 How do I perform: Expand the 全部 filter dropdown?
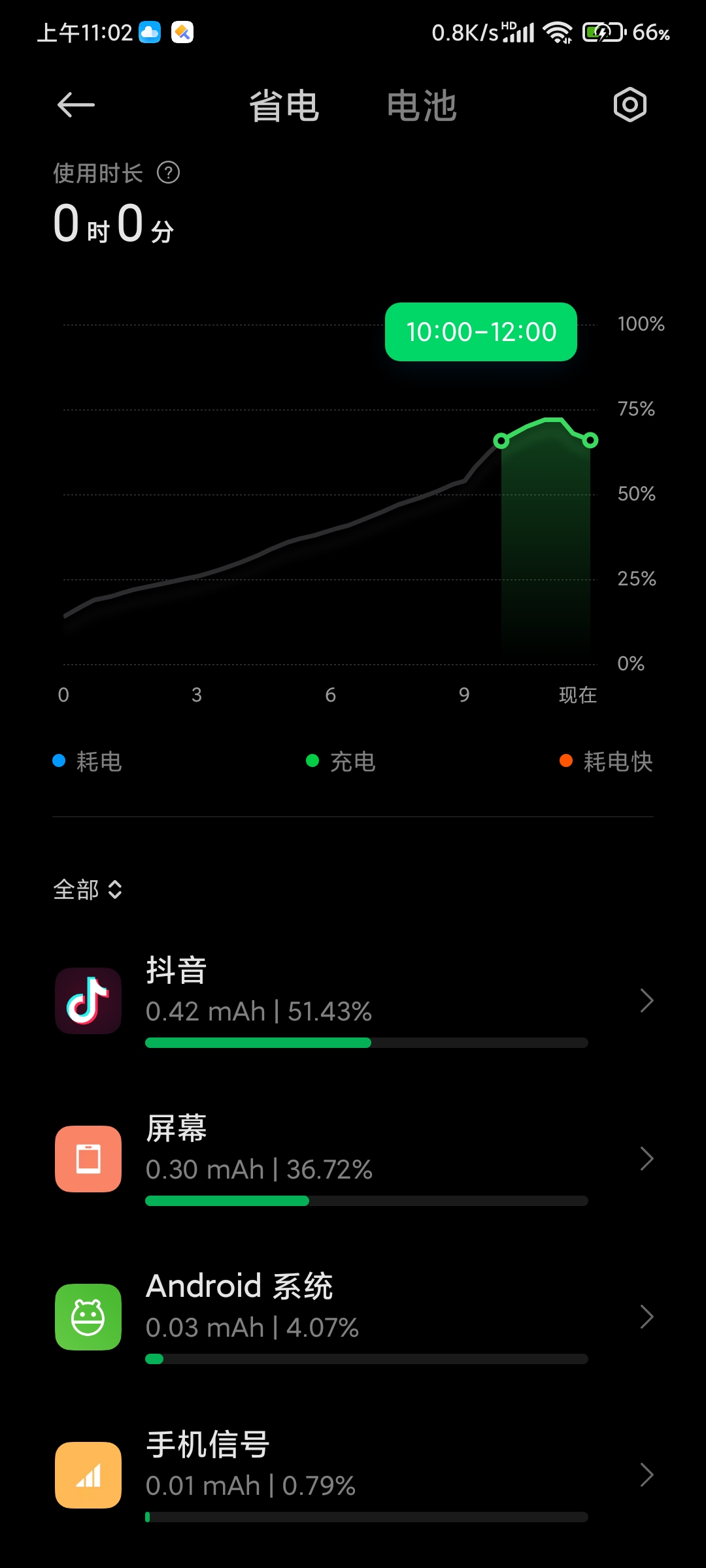88,889
